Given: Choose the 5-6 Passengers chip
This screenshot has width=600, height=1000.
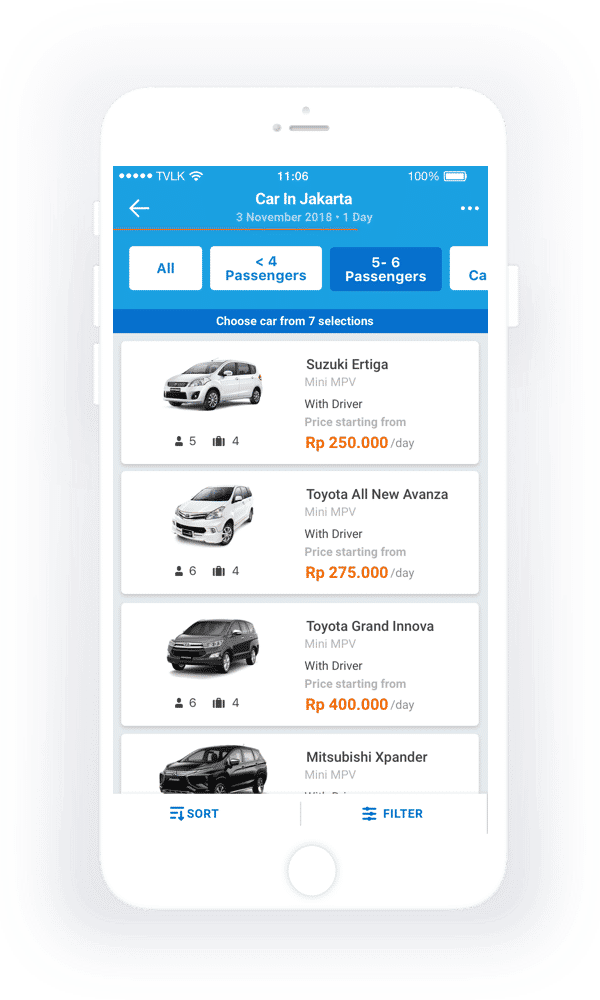Looking at the screenshot, I should coord(386,269).
